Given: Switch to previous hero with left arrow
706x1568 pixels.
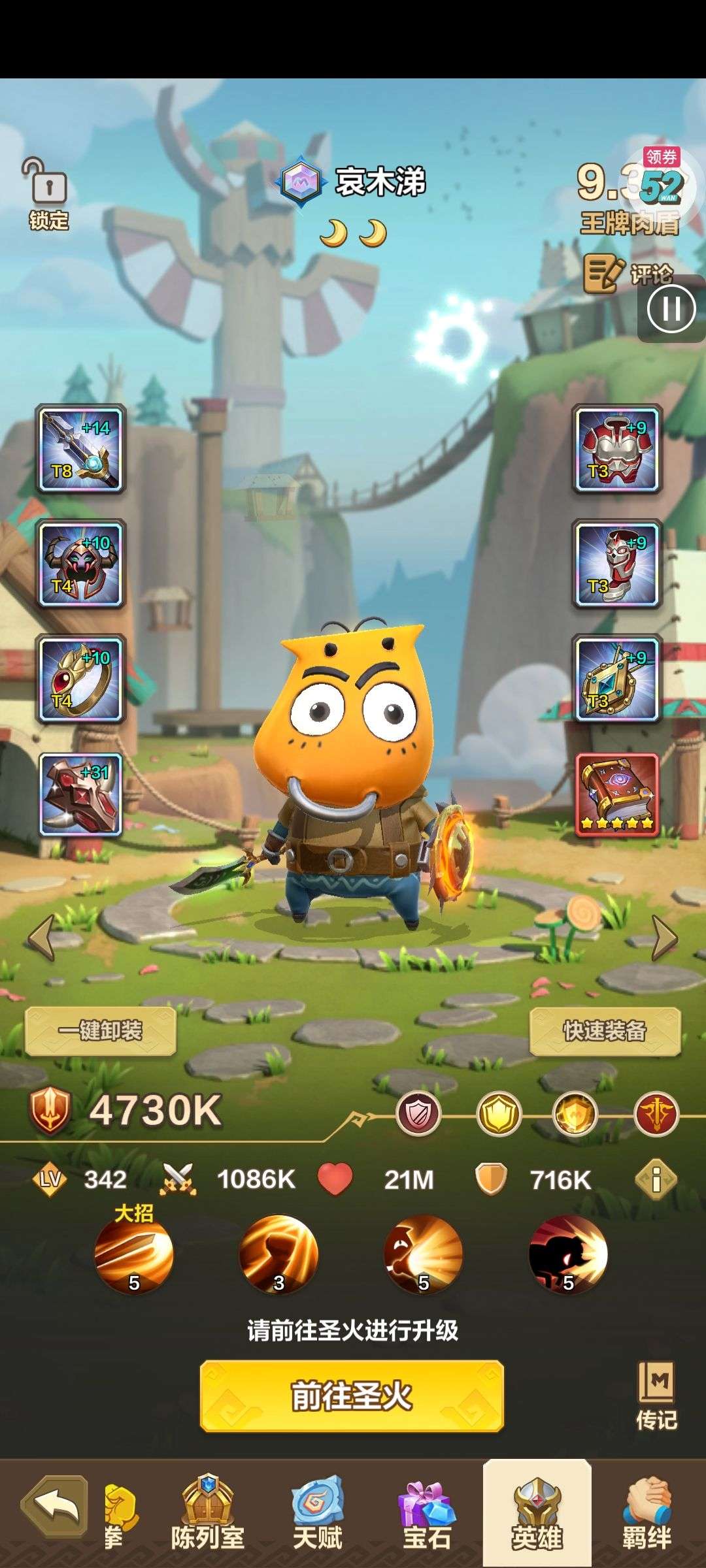Looking at the screenshot, I should (42, 938).
